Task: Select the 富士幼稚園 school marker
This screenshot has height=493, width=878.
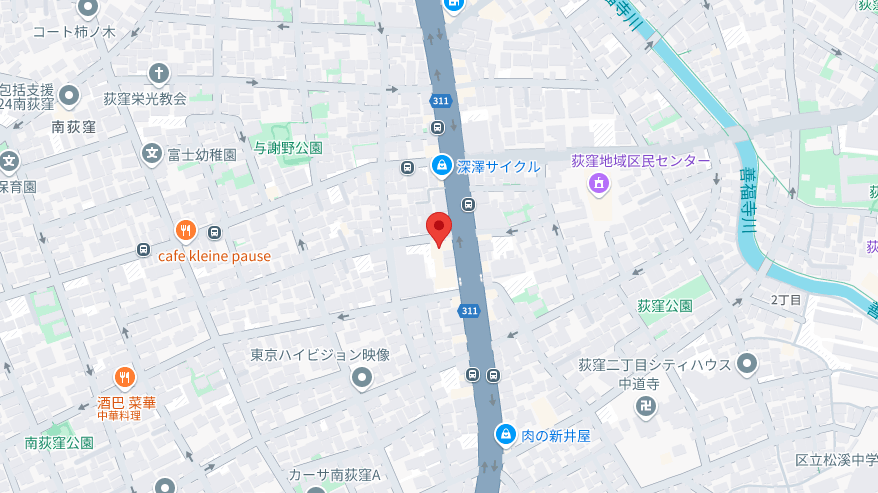Action: pos(152,155)
